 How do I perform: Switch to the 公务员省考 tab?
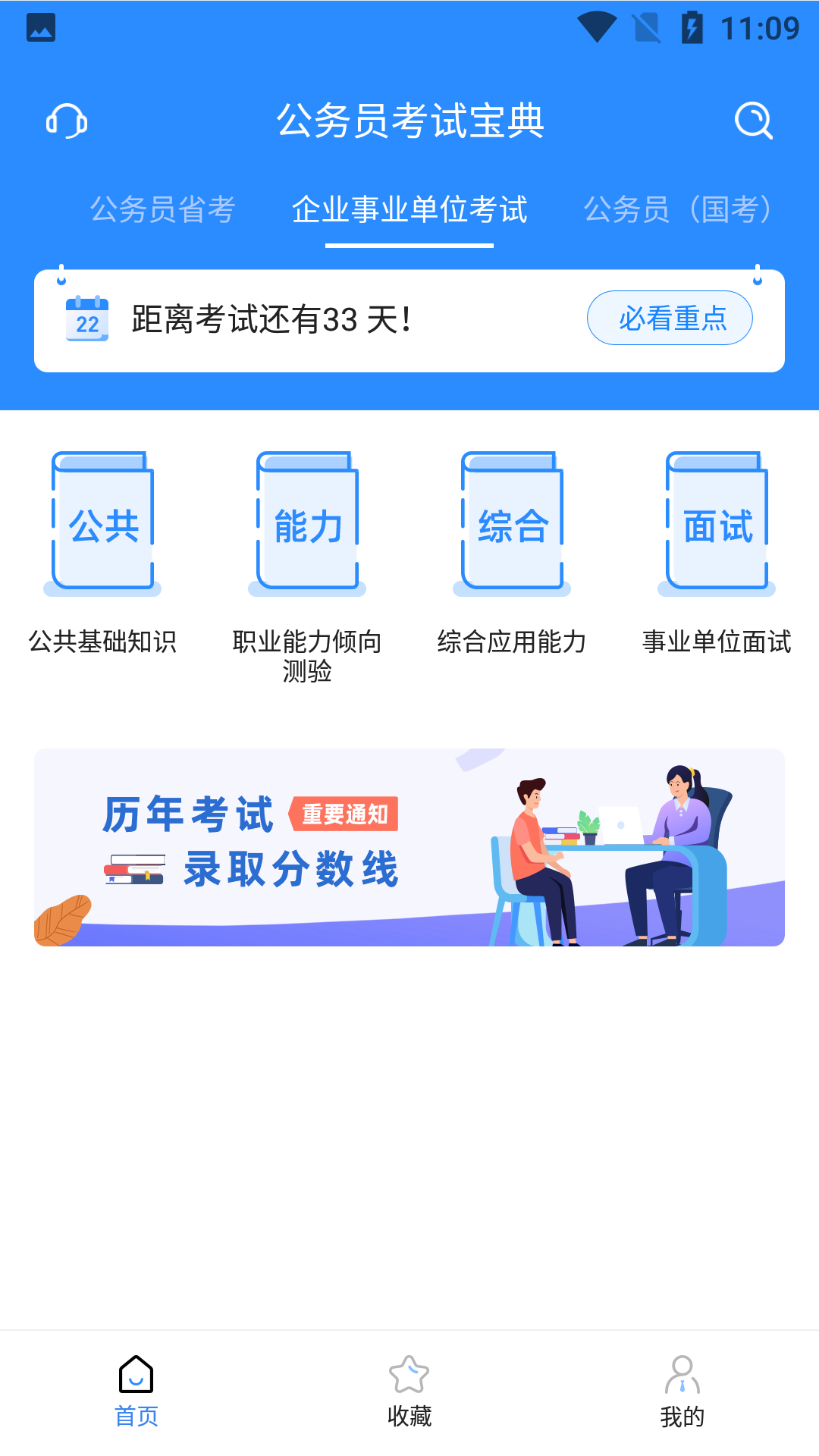pos(165,211)
